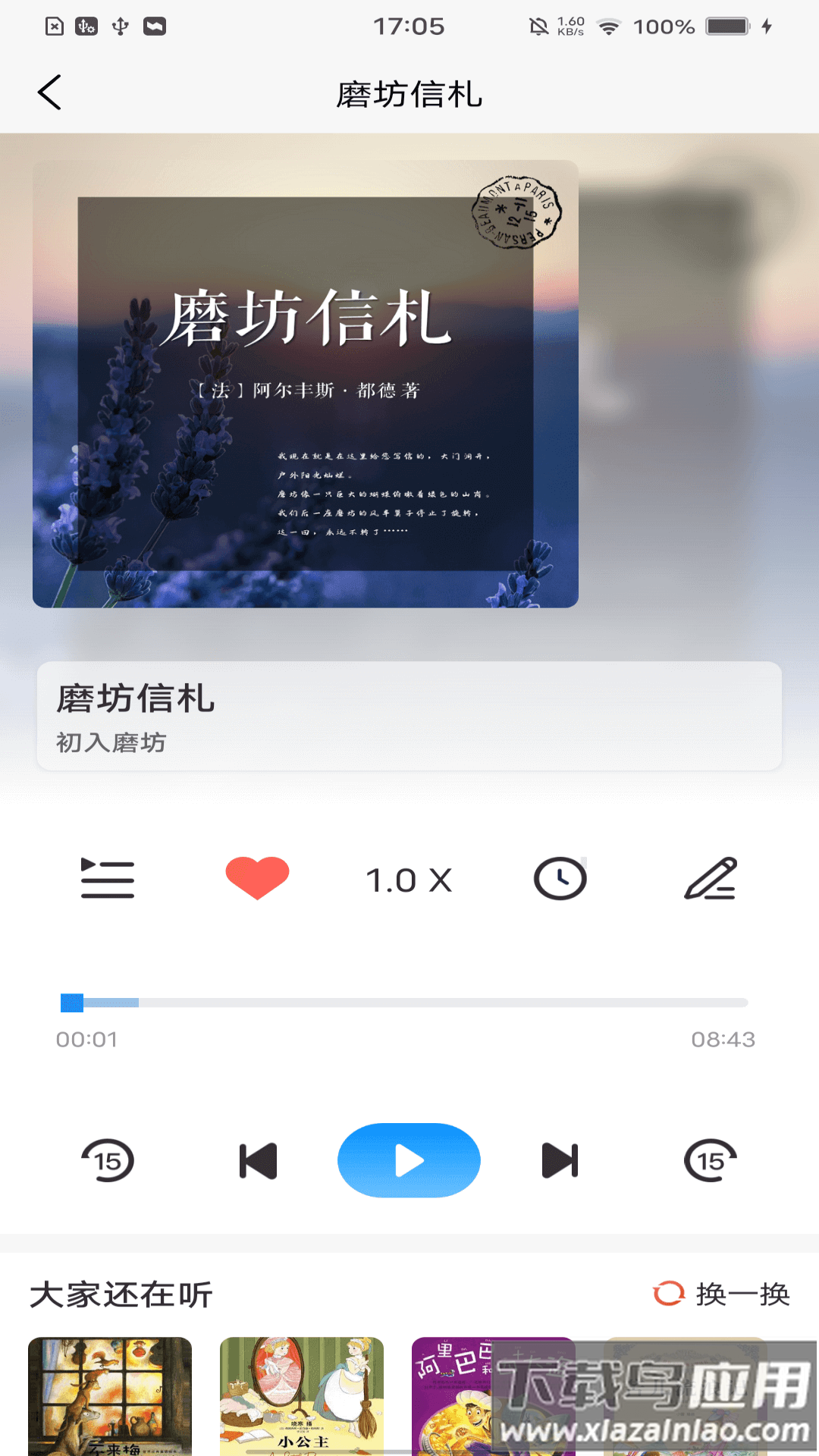Start playing with the blue play button
This screenshot has width=819, height=1456.
point(409,1160)
